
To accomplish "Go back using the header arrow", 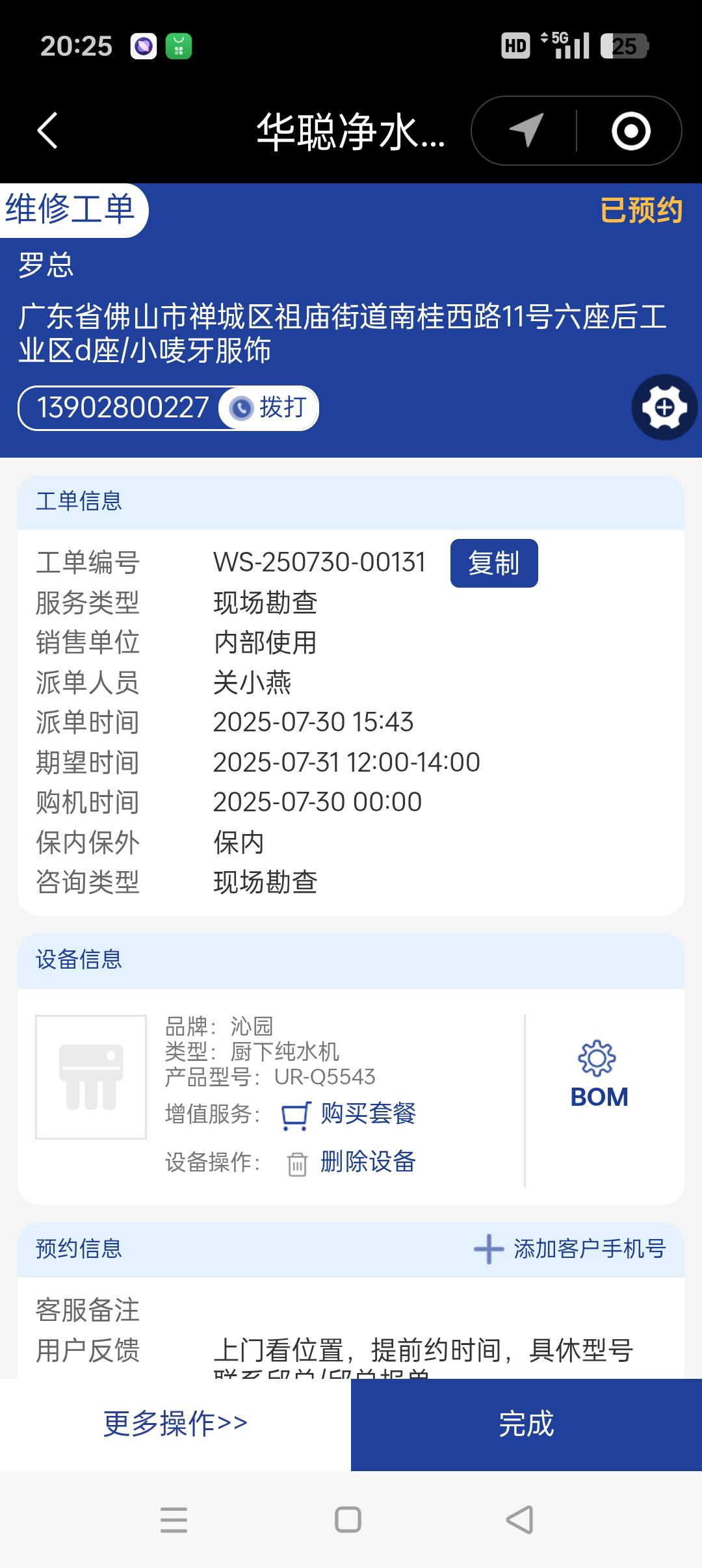I will point(48,131).
